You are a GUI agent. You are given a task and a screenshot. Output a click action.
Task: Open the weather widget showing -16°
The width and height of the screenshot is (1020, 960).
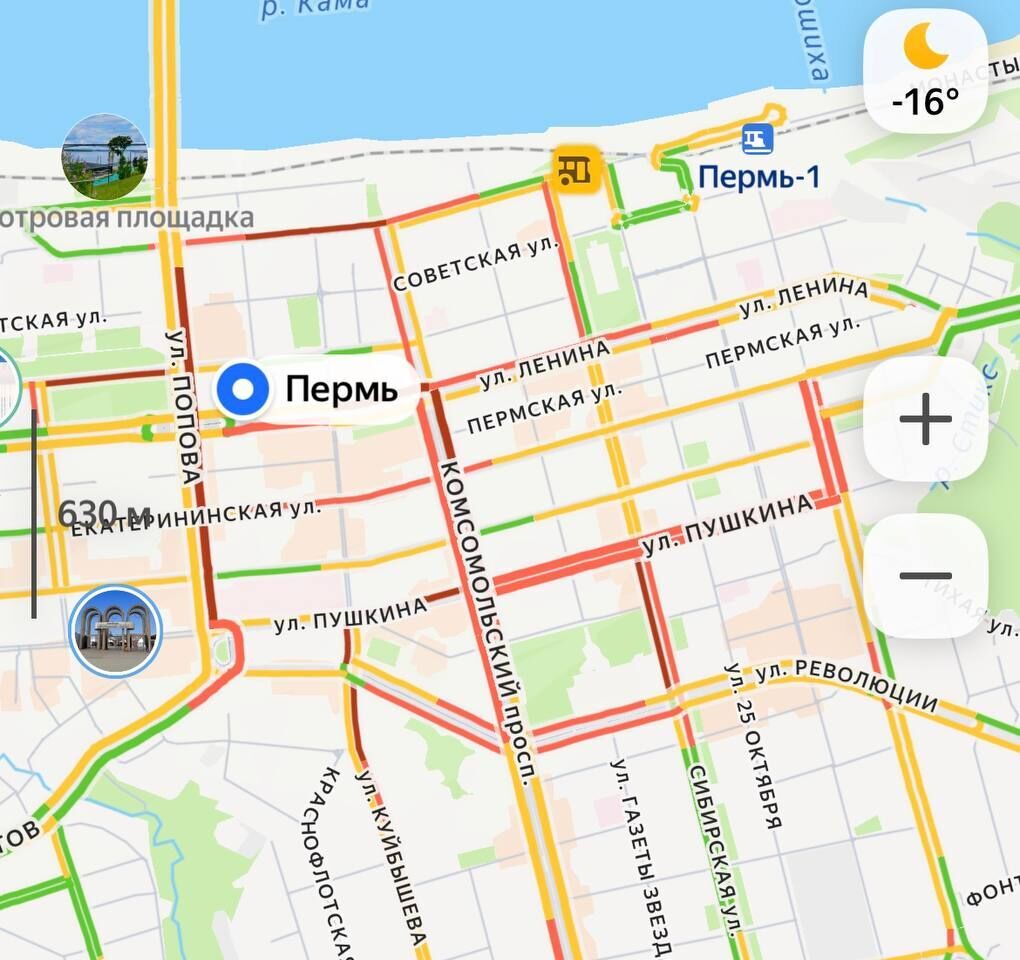tap(925, 71)
